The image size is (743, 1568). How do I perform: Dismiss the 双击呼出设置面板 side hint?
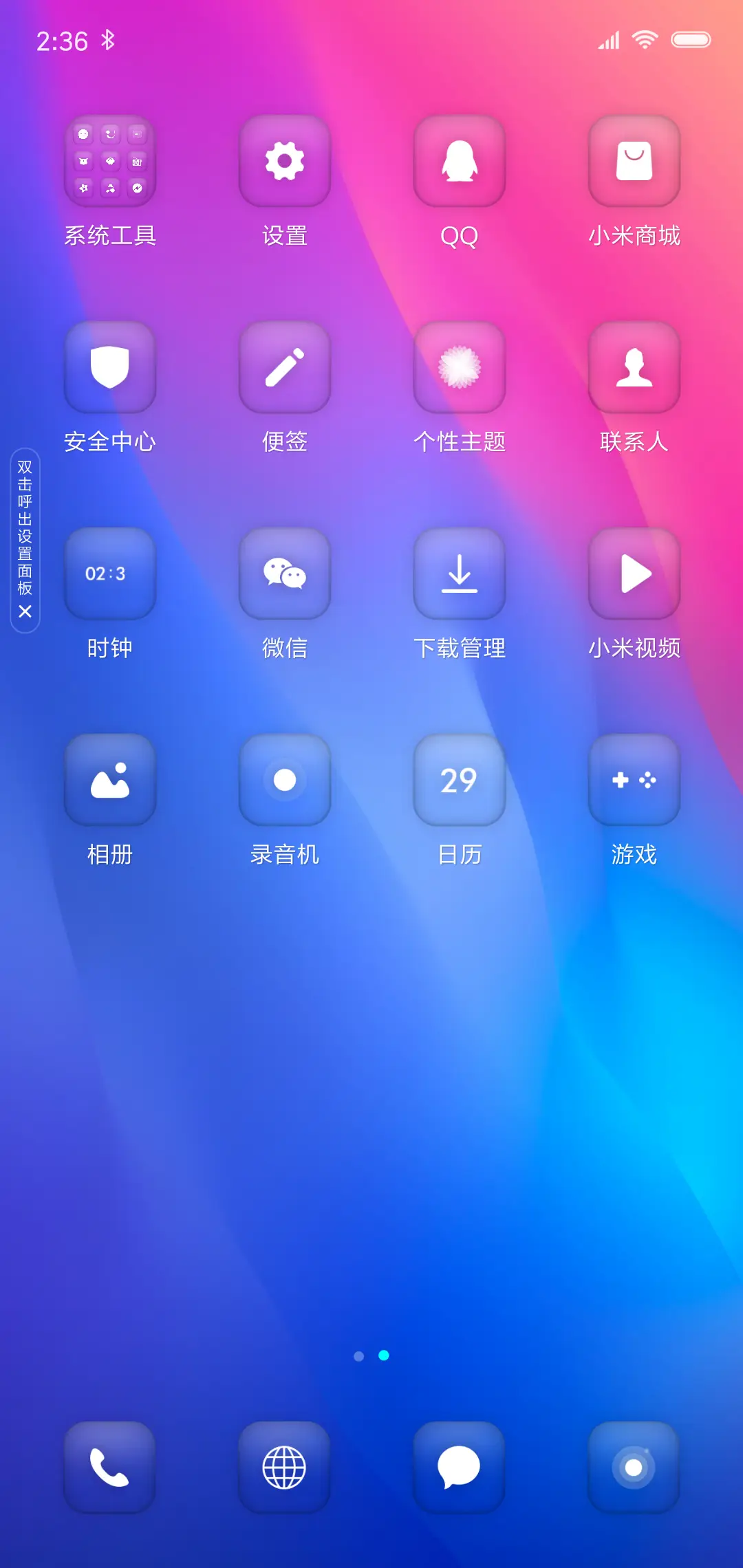[25, 611]
